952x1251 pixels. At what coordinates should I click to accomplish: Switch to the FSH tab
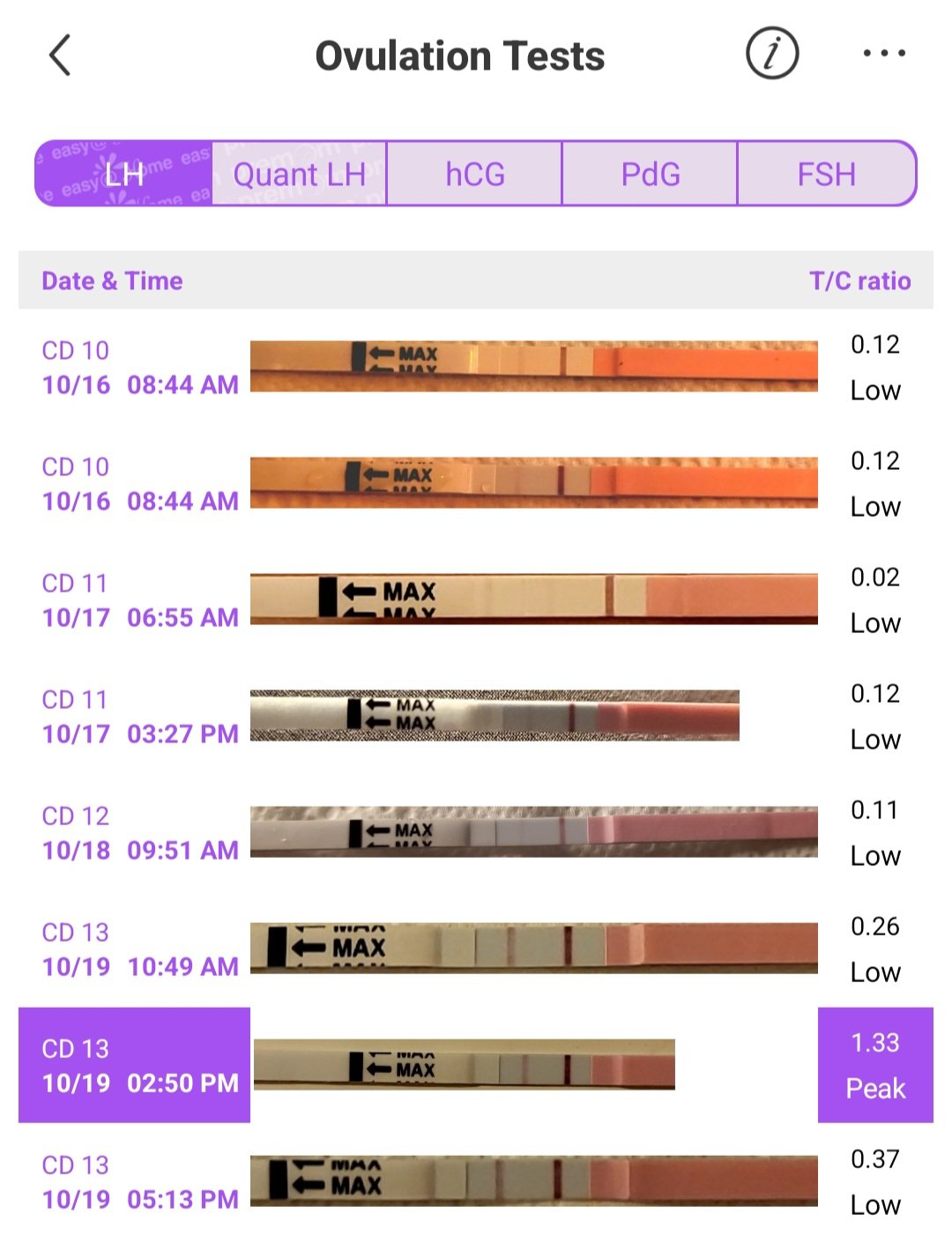(x=826, y=174)
